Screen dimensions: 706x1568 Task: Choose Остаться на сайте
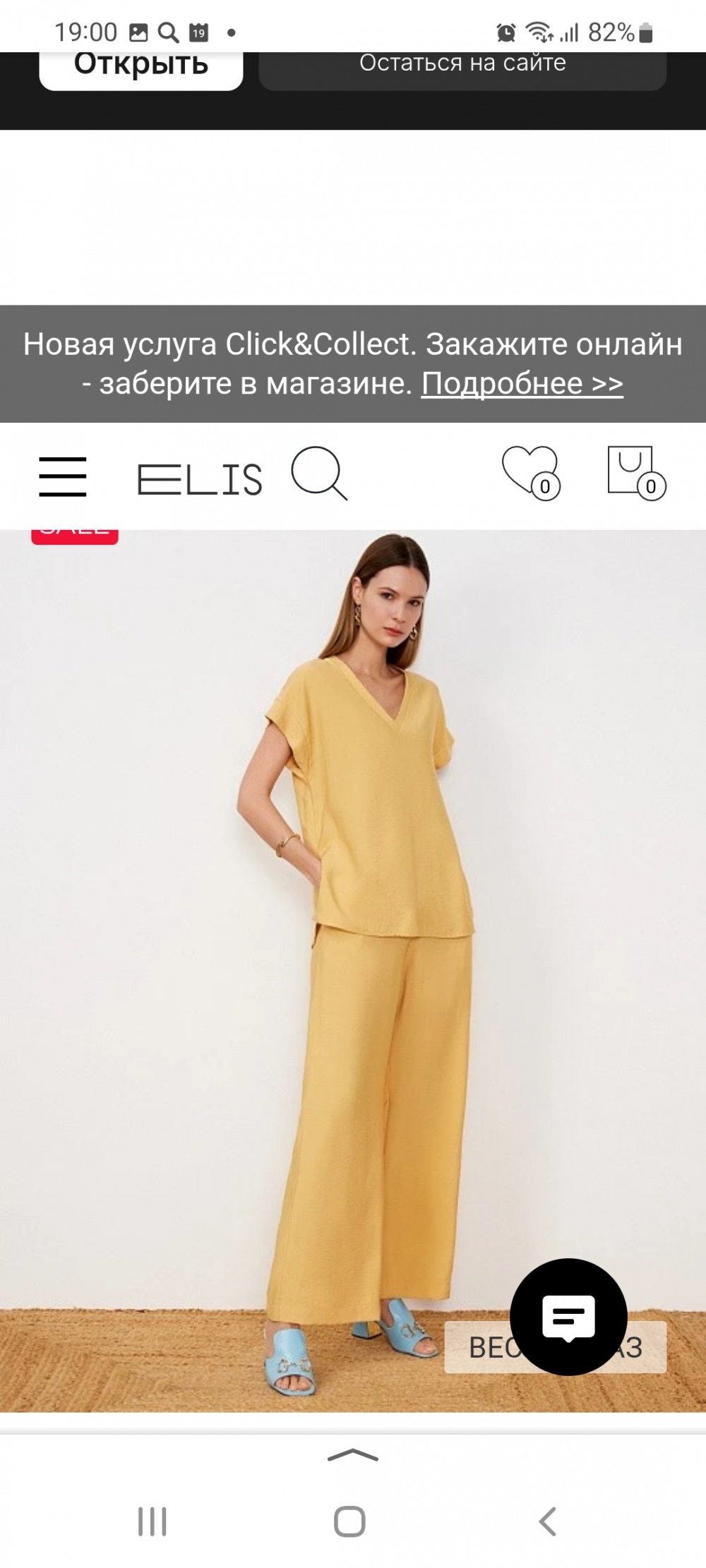pyautogui.click(x=462, y=67)
